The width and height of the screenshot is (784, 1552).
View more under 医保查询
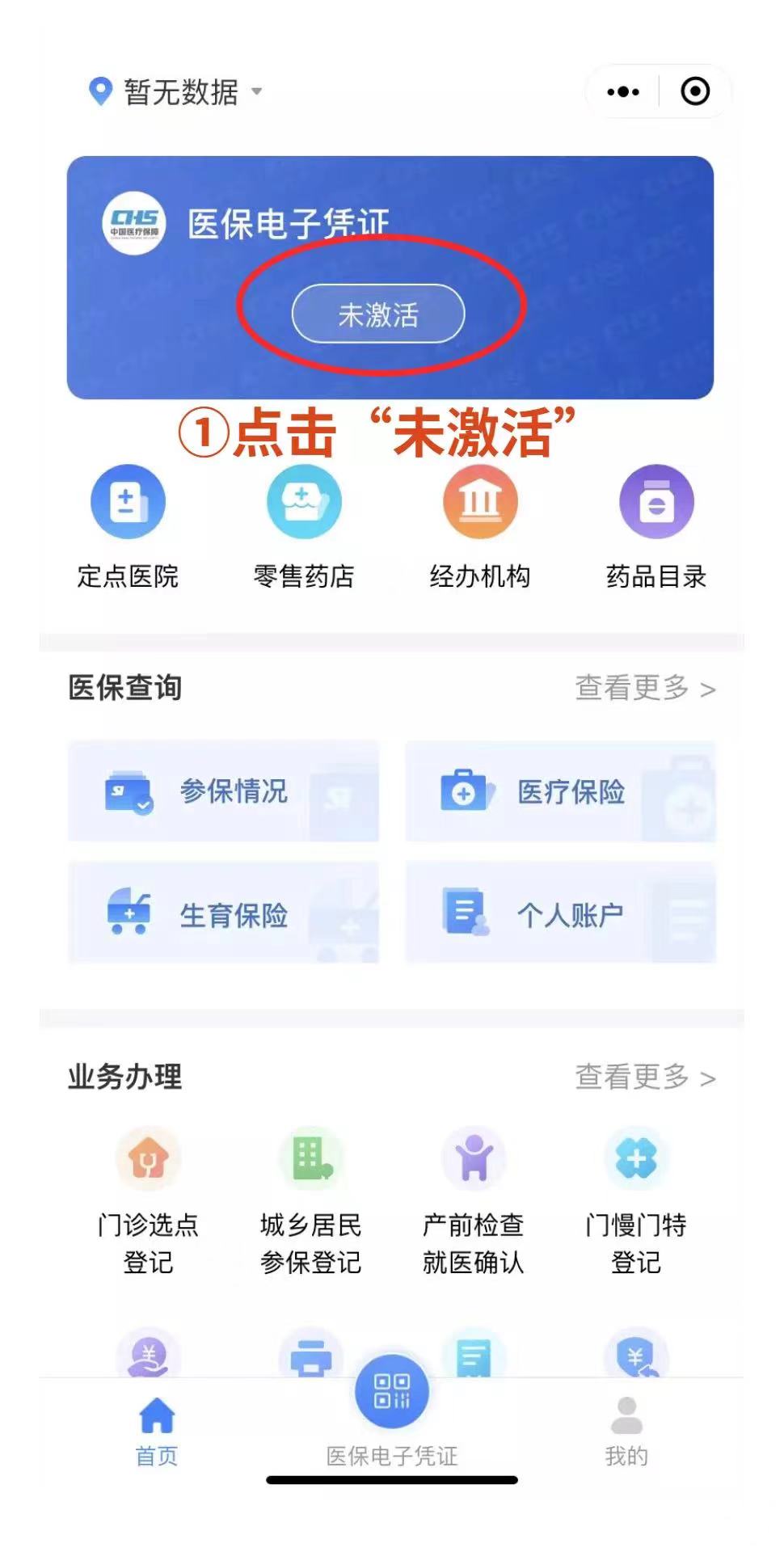click(645, 689)
